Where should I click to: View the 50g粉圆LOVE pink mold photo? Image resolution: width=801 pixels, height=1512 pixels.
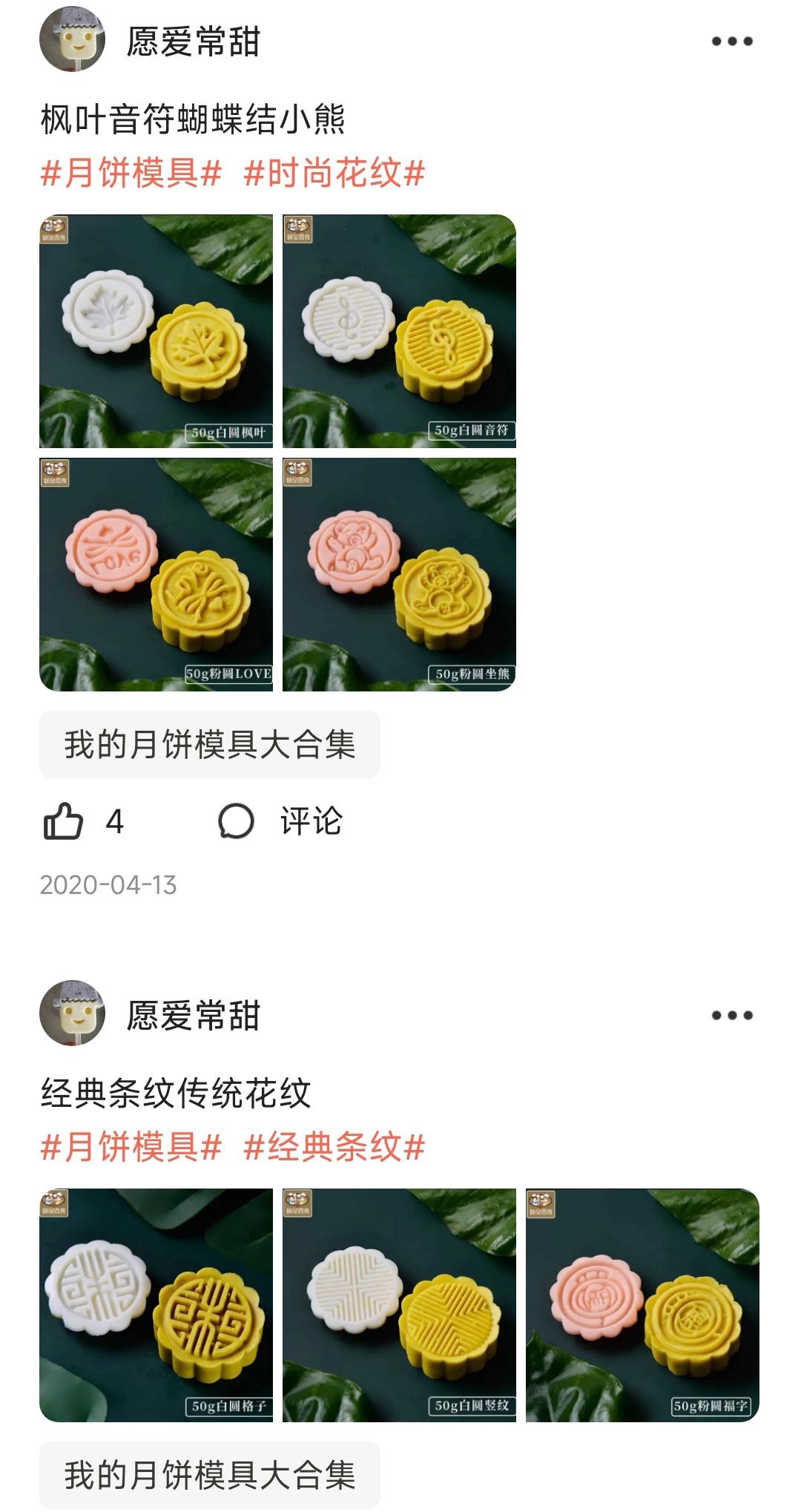click(x=156, y=575)
